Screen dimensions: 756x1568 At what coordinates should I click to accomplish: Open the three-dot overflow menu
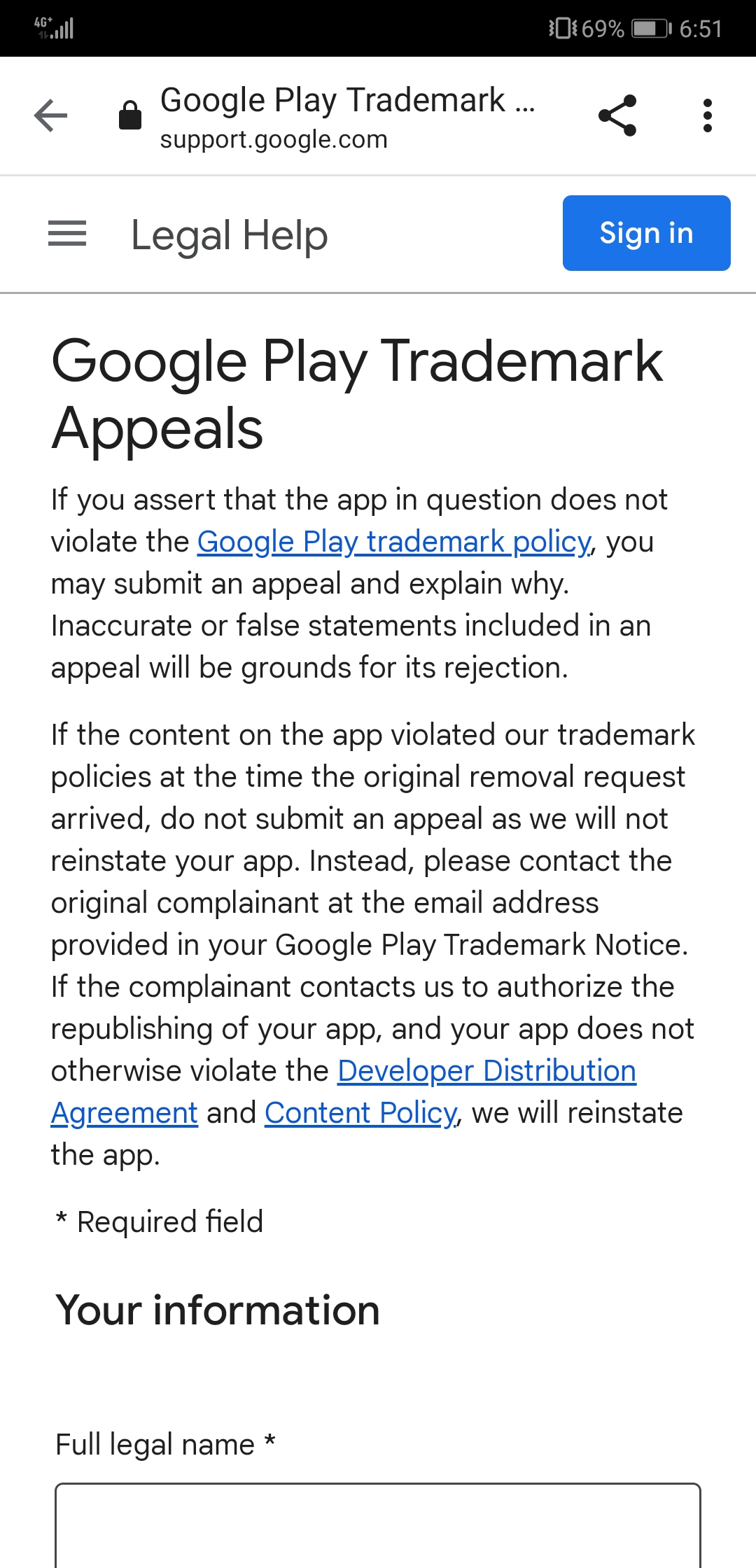(x=708, y=115)
